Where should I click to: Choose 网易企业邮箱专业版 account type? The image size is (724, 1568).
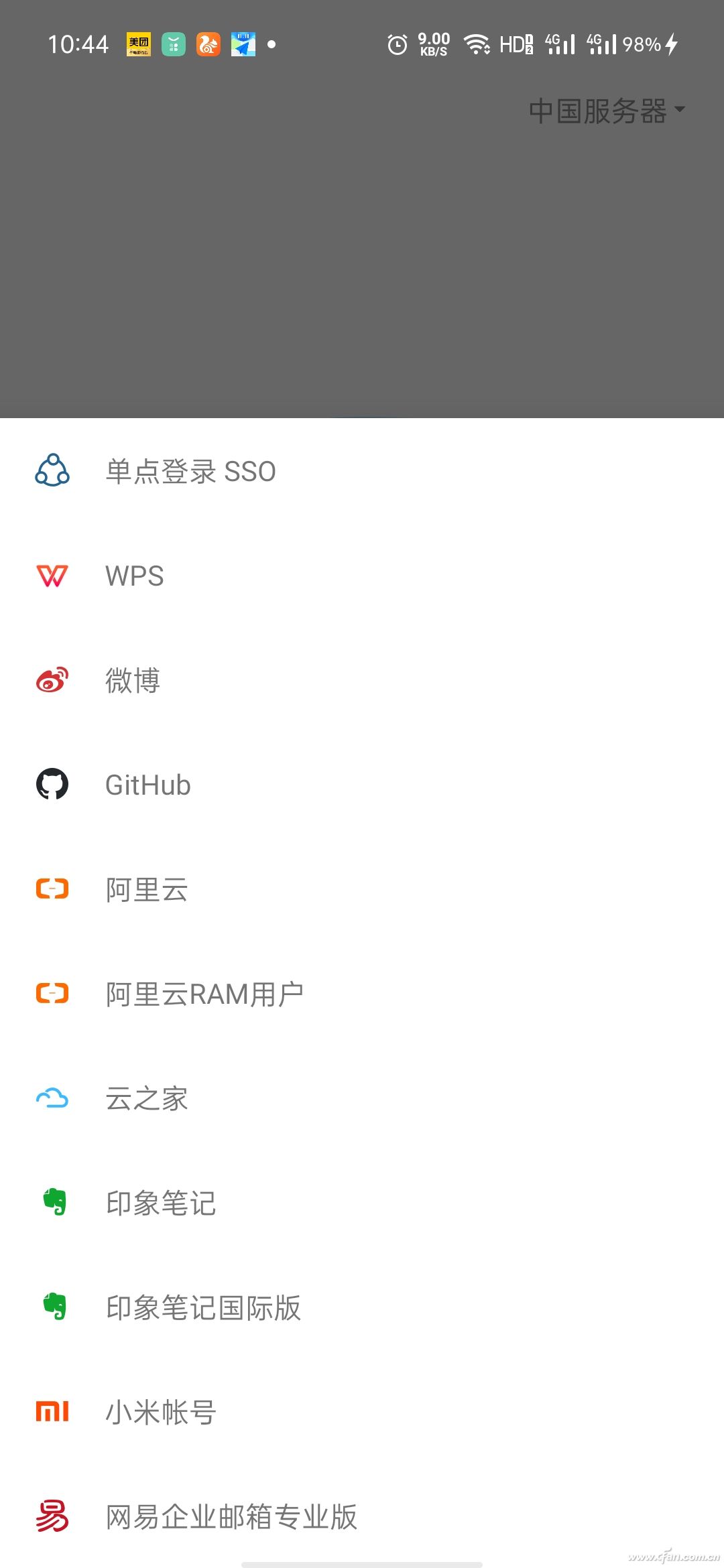point(230,1516)
